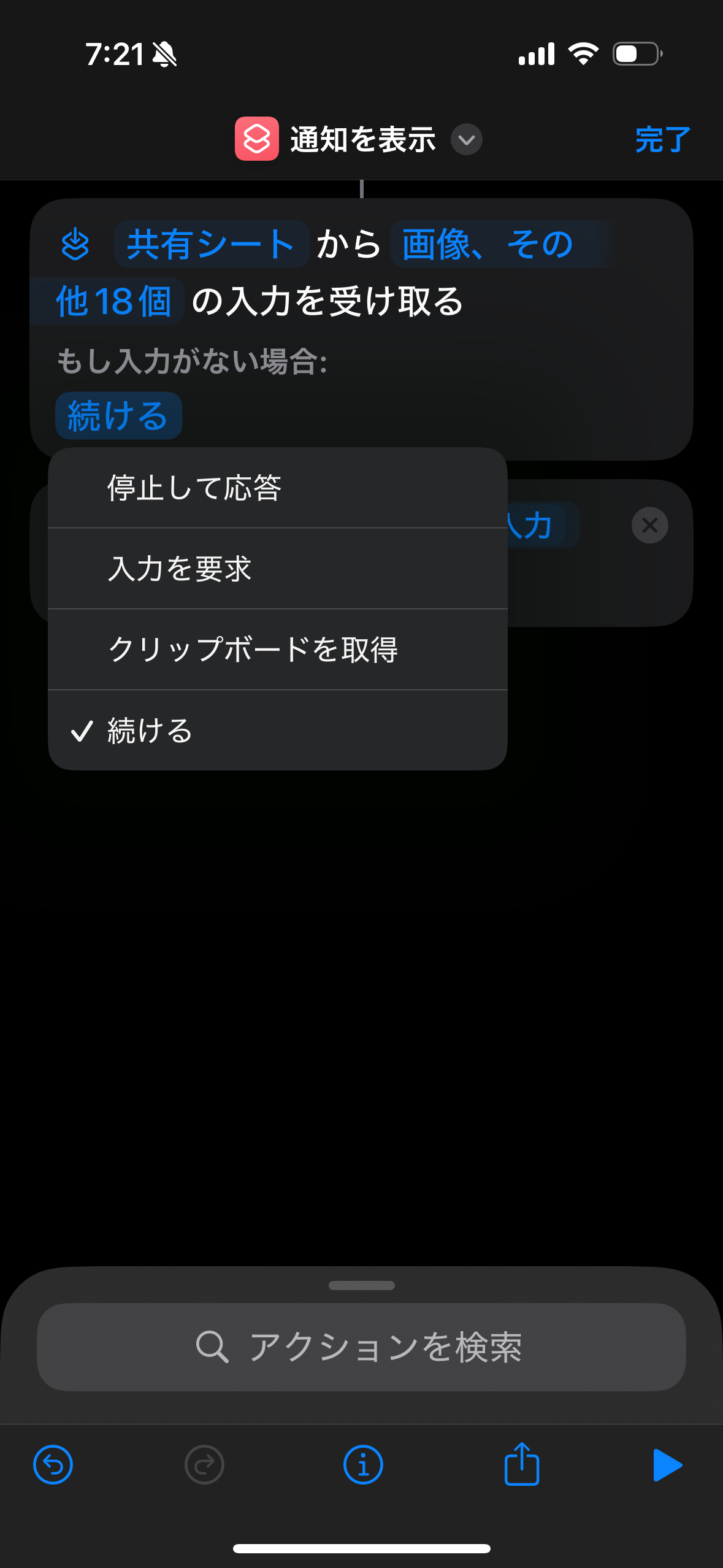Tap the 続ける chip under もし入力がない場合
This screenshot has width=723, height=1568.
[x=118, y=416]
